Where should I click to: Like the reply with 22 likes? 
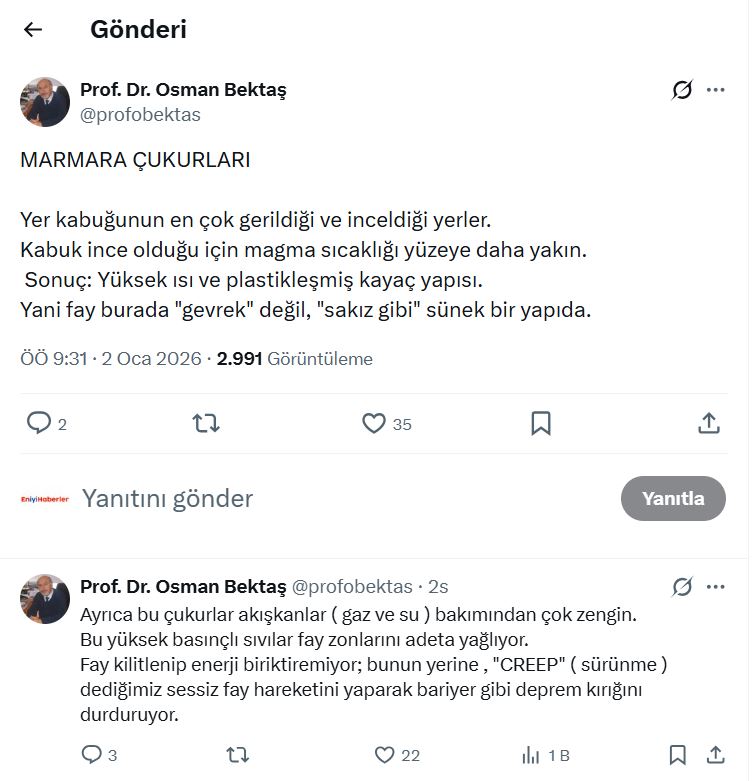coord(383,755)
